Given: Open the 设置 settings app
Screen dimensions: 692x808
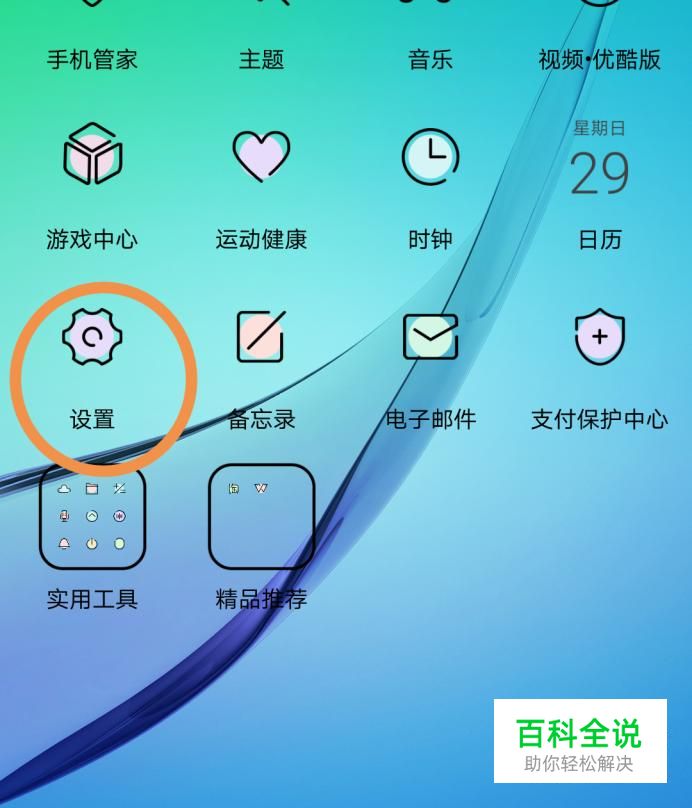Looking at the screenshot, I should coord(92,338).
